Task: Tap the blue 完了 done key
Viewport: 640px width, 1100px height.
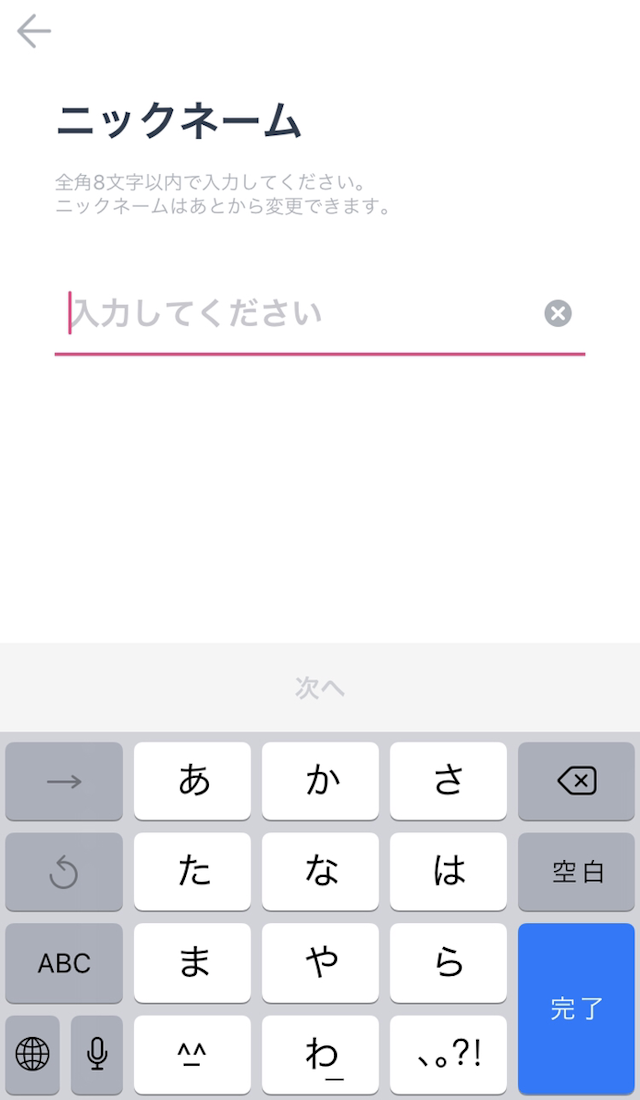Action: [576, 1008]
